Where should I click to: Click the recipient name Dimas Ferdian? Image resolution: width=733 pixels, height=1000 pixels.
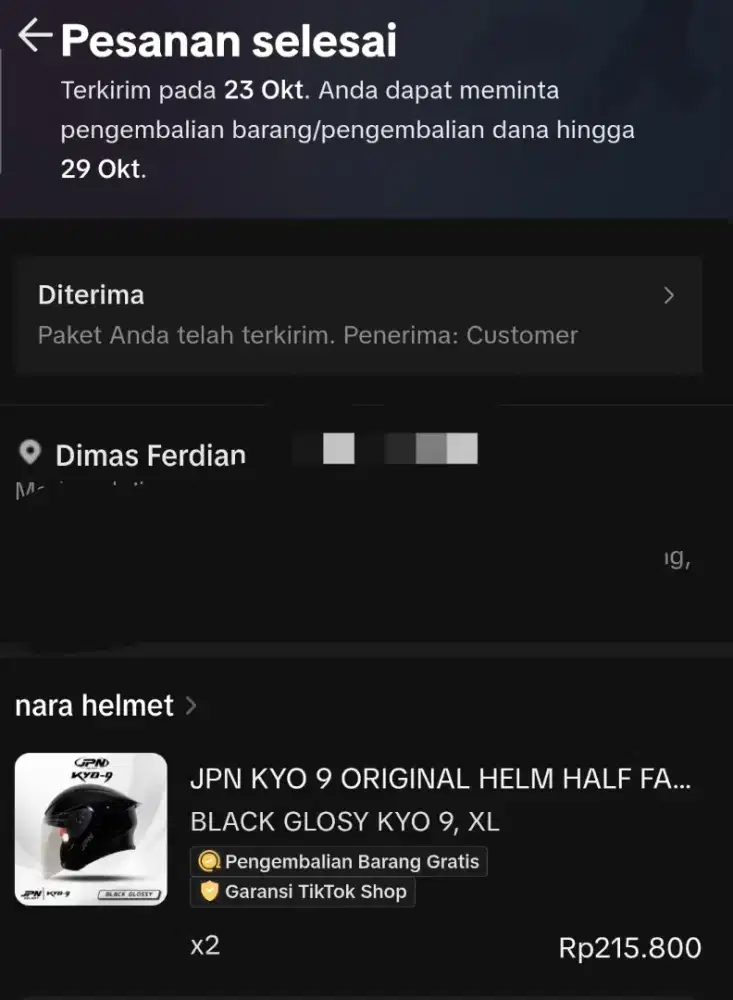[149, 455]
